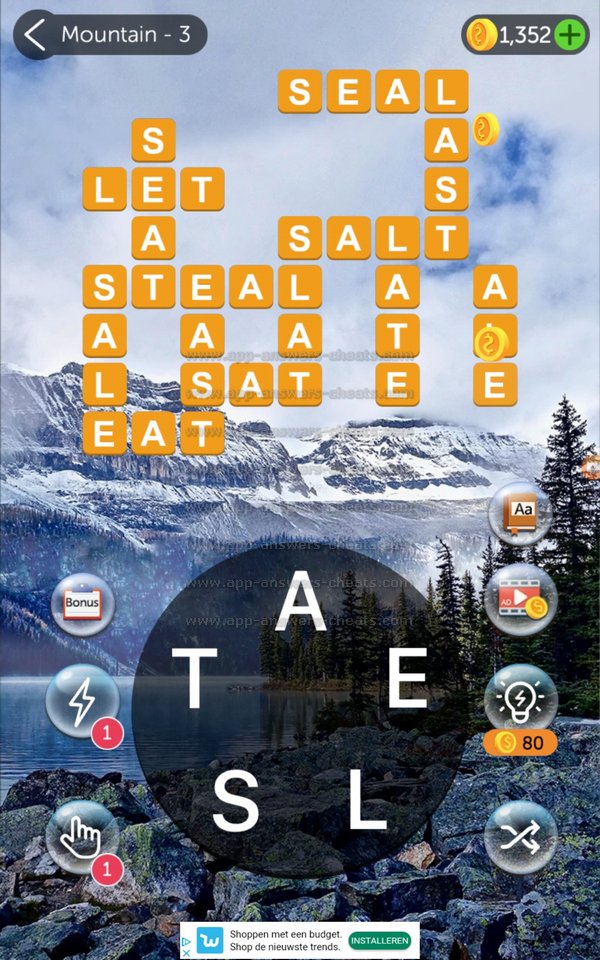
Task: Open the dictionary book bubble
Action: pos(521,513)
